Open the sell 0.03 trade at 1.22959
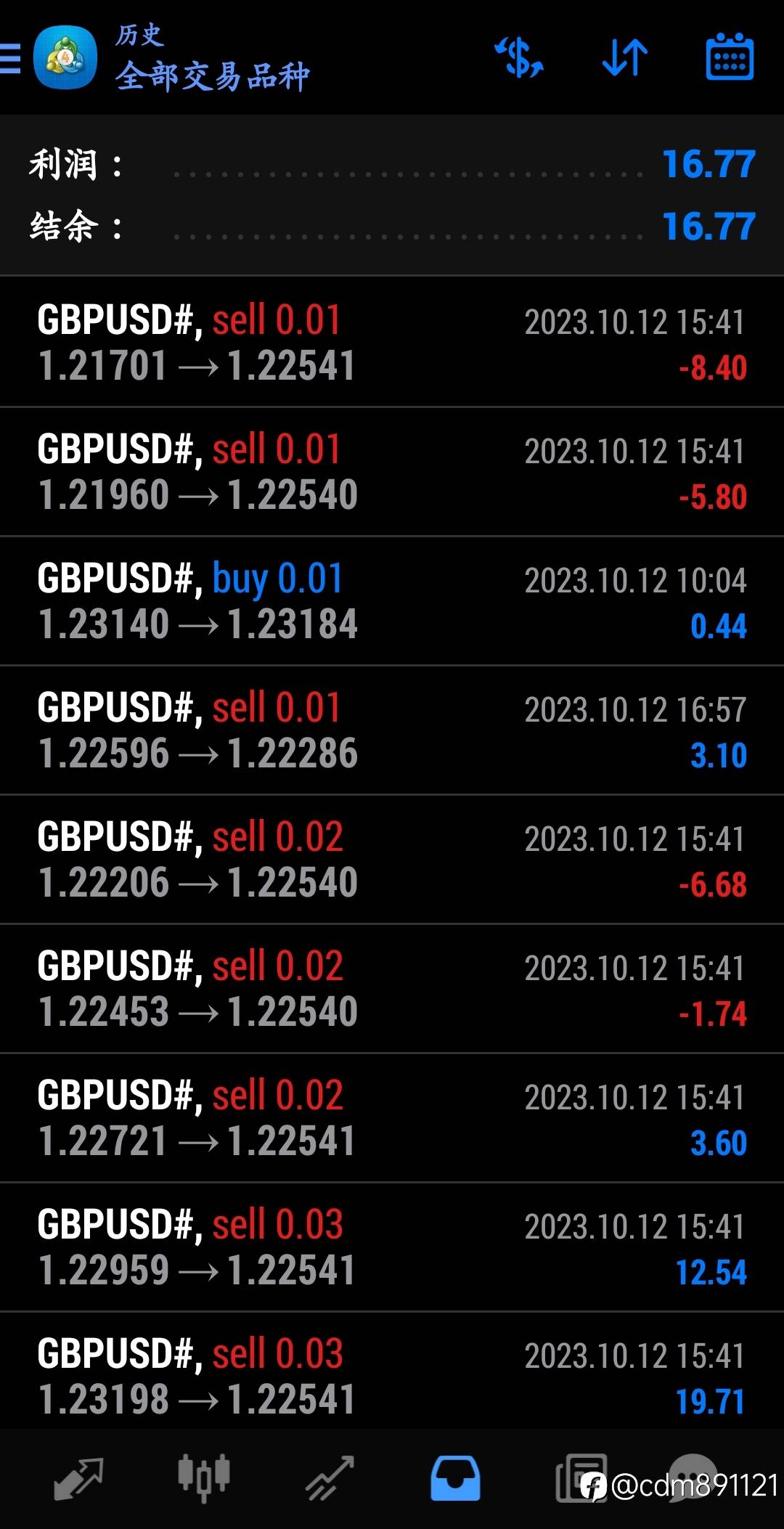Image resolution: width=784 pixels, height=1529 pixels. point(392,1247)
